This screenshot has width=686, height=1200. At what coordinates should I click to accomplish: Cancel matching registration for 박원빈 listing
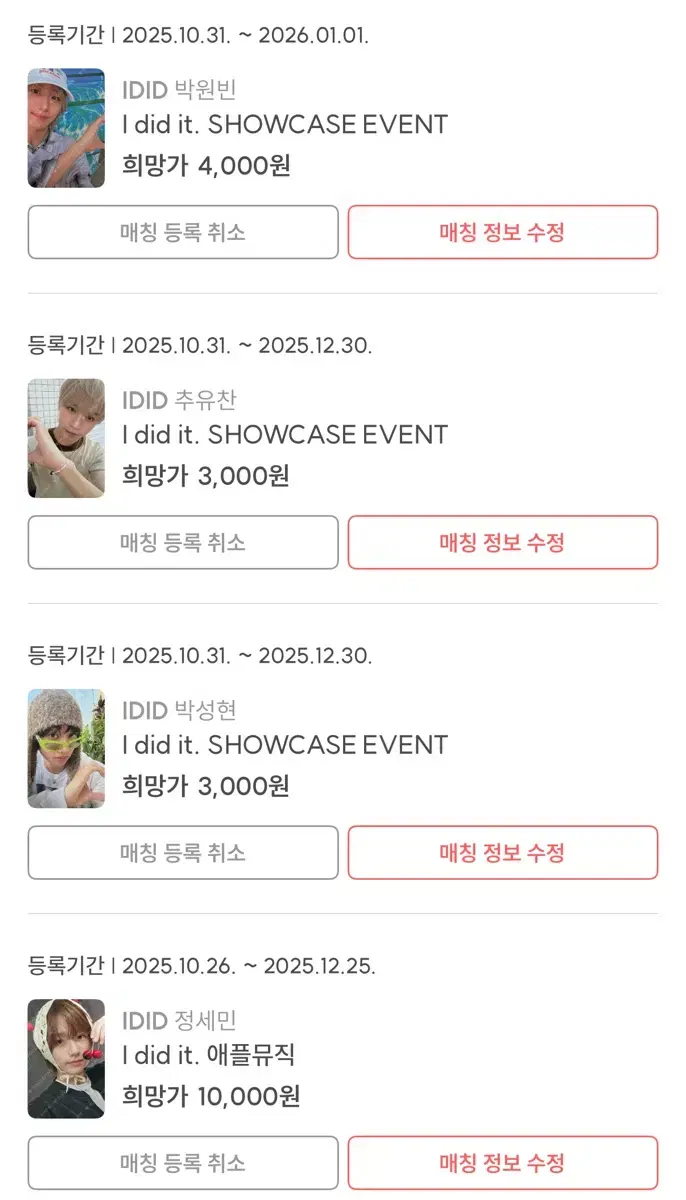tap(183, 232)
